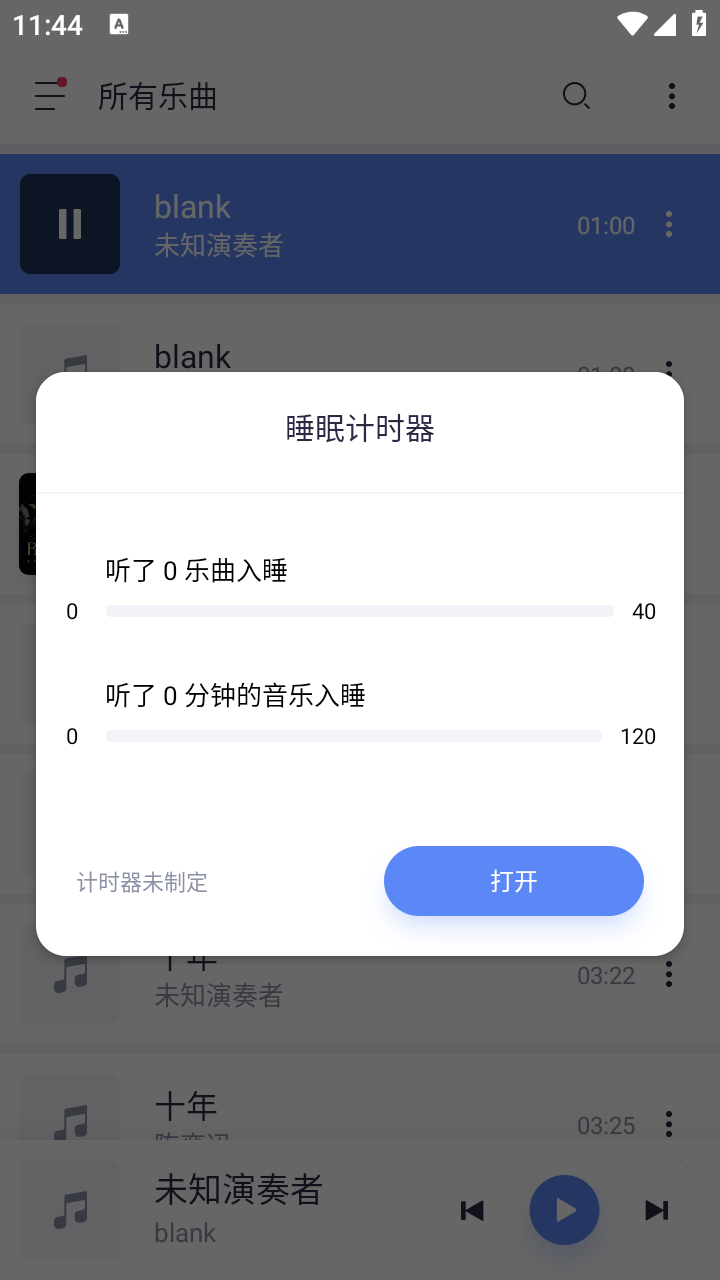Tap the play button in the mini player

click(x=564, y=1210)
